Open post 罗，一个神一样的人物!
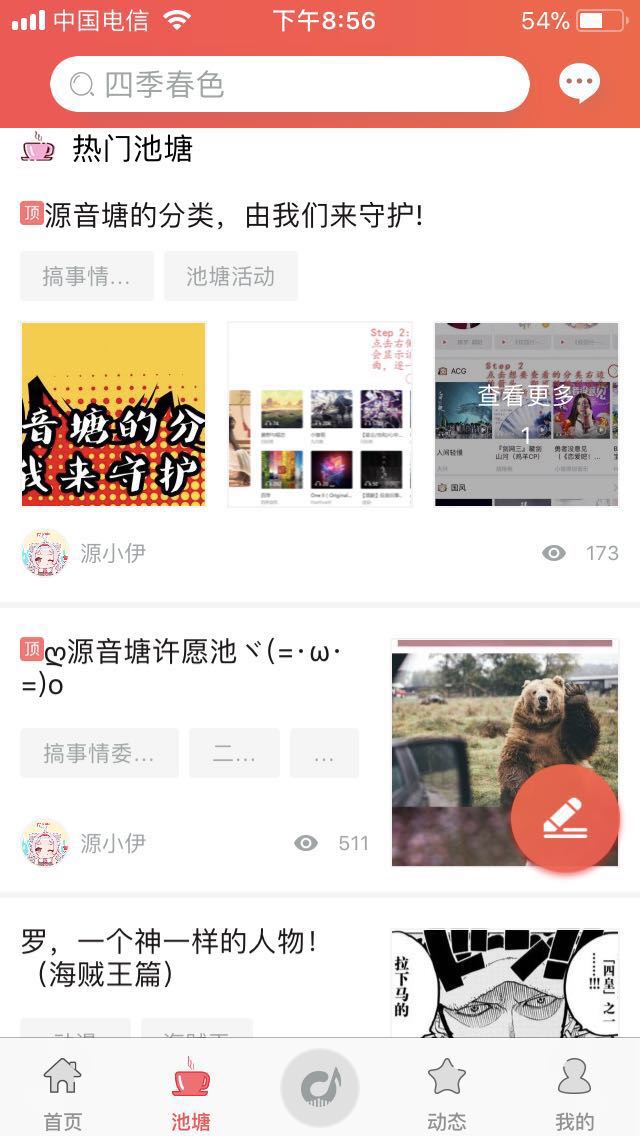This screenshot has width=640, height=1136. 170,956
